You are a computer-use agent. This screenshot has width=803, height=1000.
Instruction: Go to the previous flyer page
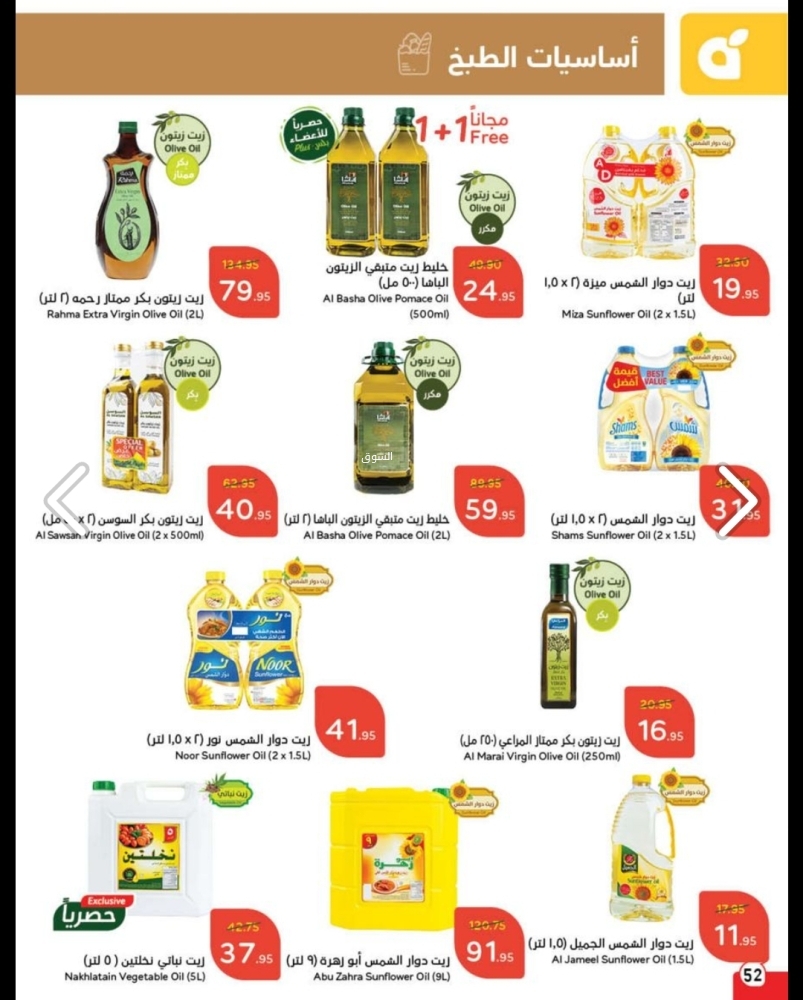point(66,500)
